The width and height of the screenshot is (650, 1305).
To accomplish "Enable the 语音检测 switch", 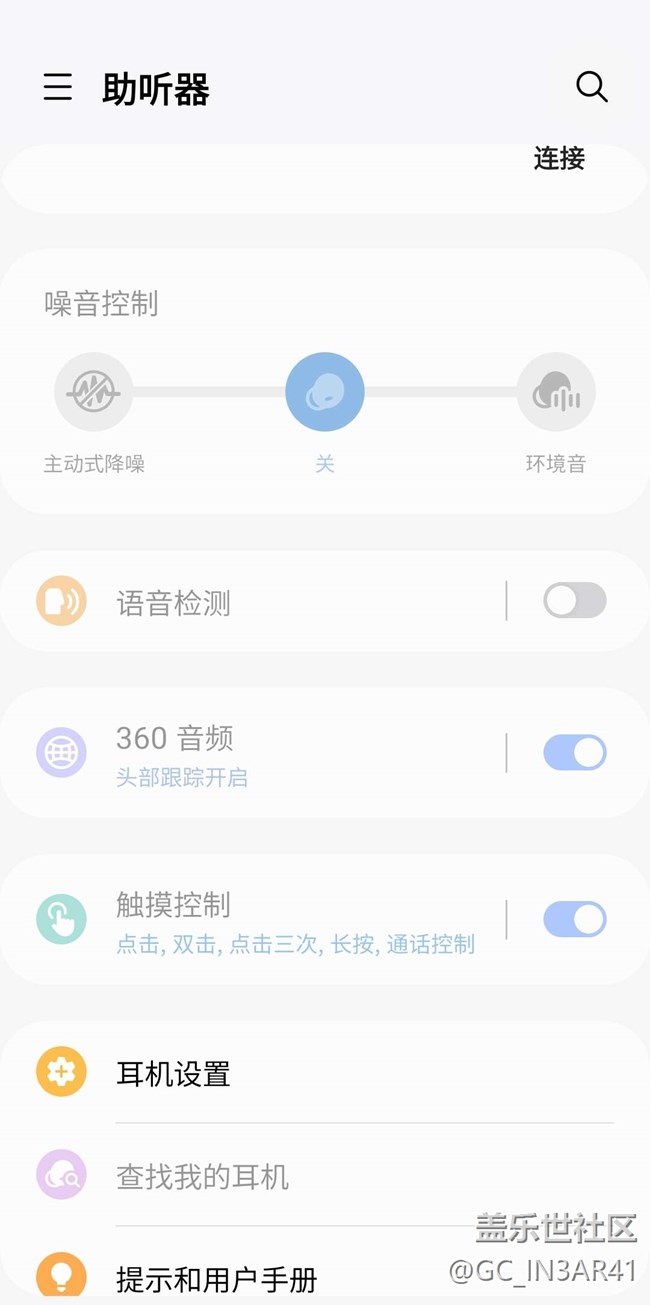I will pyautogui.click(x=574, y=601).
